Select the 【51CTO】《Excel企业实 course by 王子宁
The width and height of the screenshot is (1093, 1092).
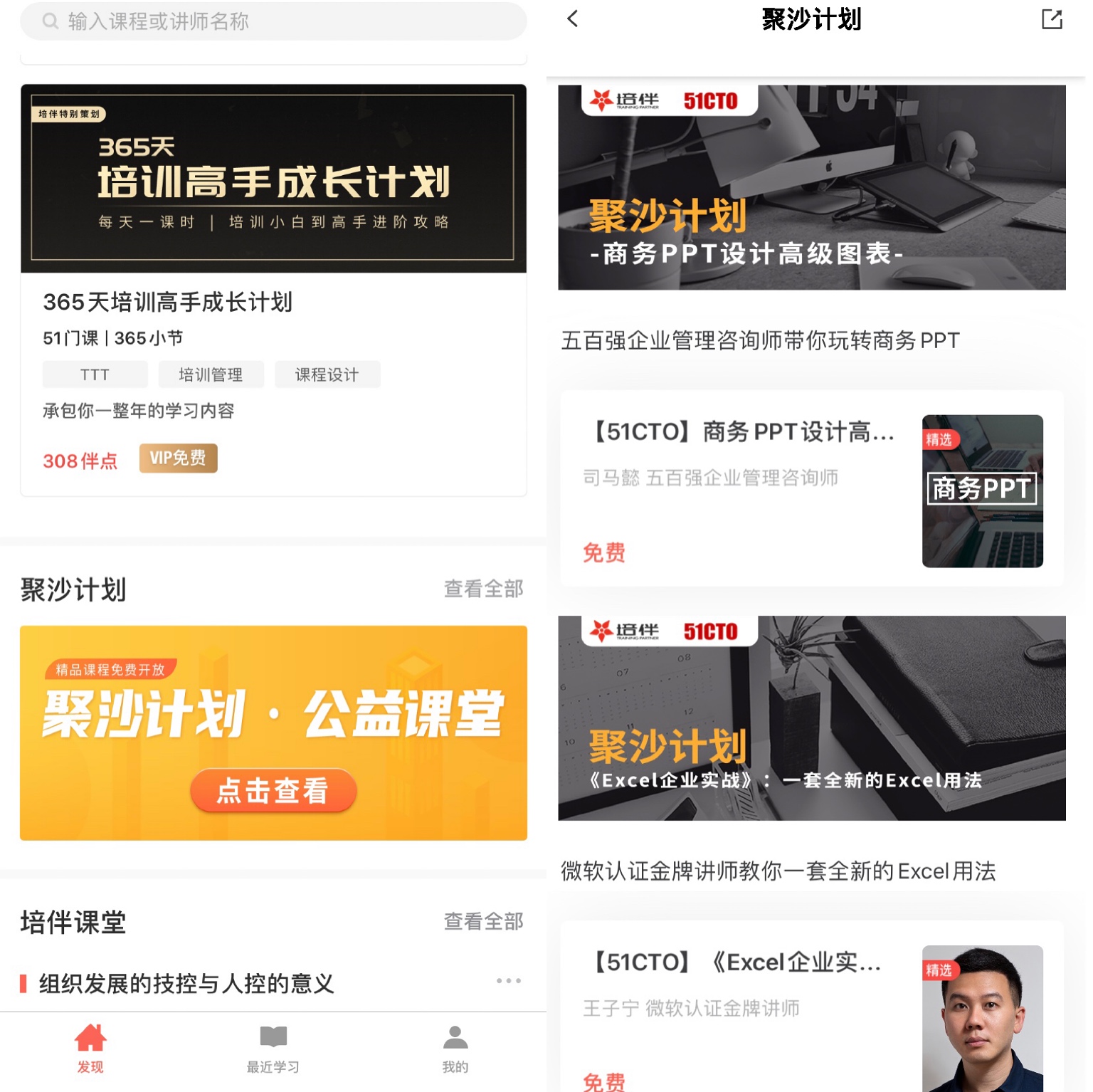coord(811,1011)
